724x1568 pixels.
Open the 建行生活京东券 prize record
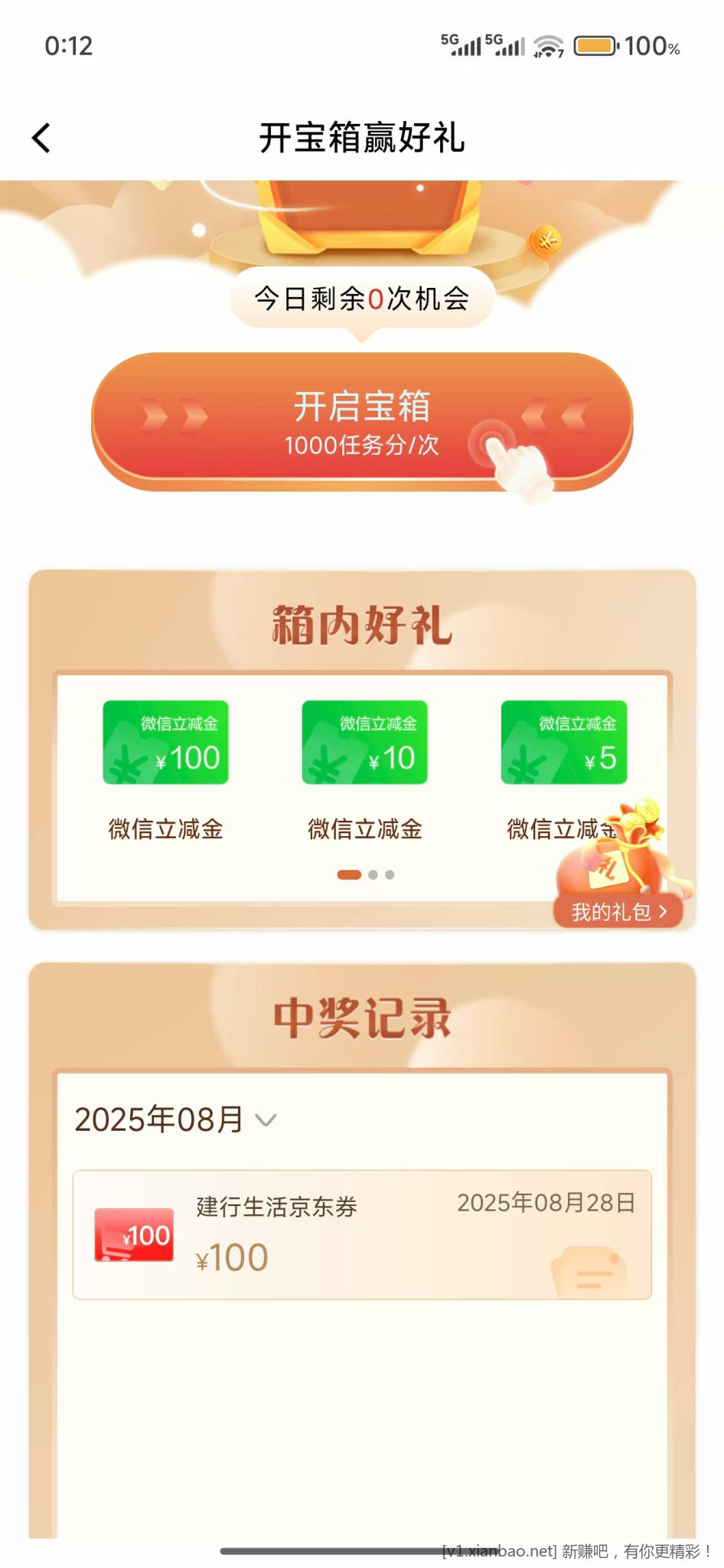pos(362,1234)
